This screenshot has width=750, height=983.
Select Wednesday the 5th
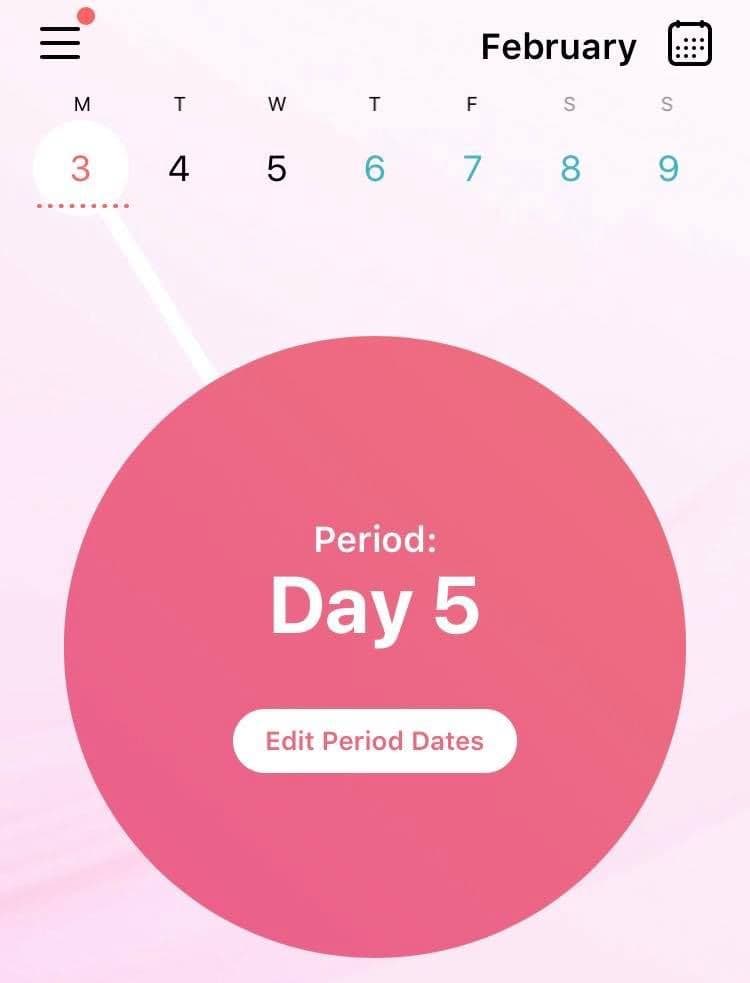[276, 168]
